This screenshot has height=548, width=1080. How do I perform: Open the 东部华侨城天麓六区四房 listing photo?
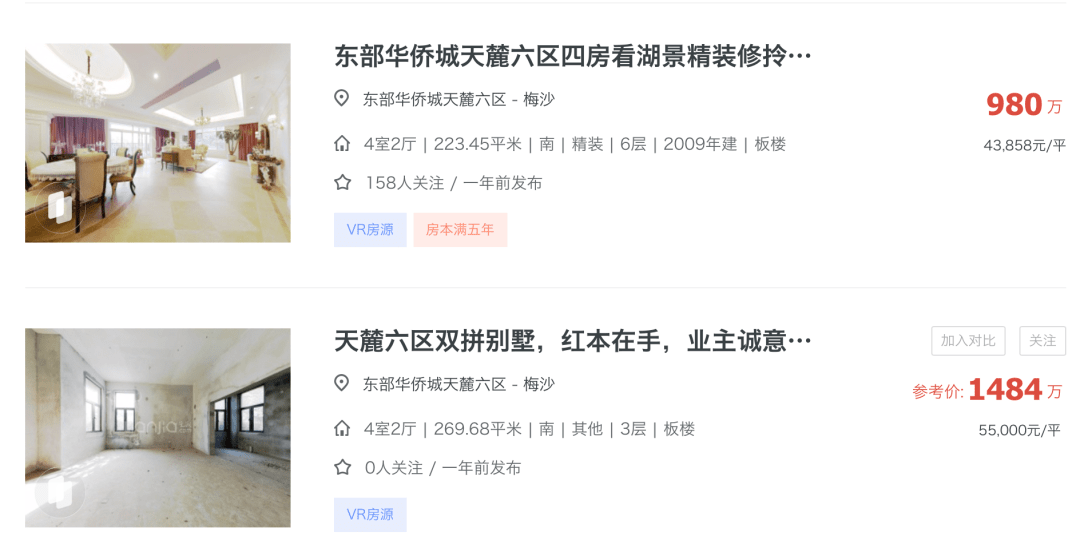pos(158,142)
